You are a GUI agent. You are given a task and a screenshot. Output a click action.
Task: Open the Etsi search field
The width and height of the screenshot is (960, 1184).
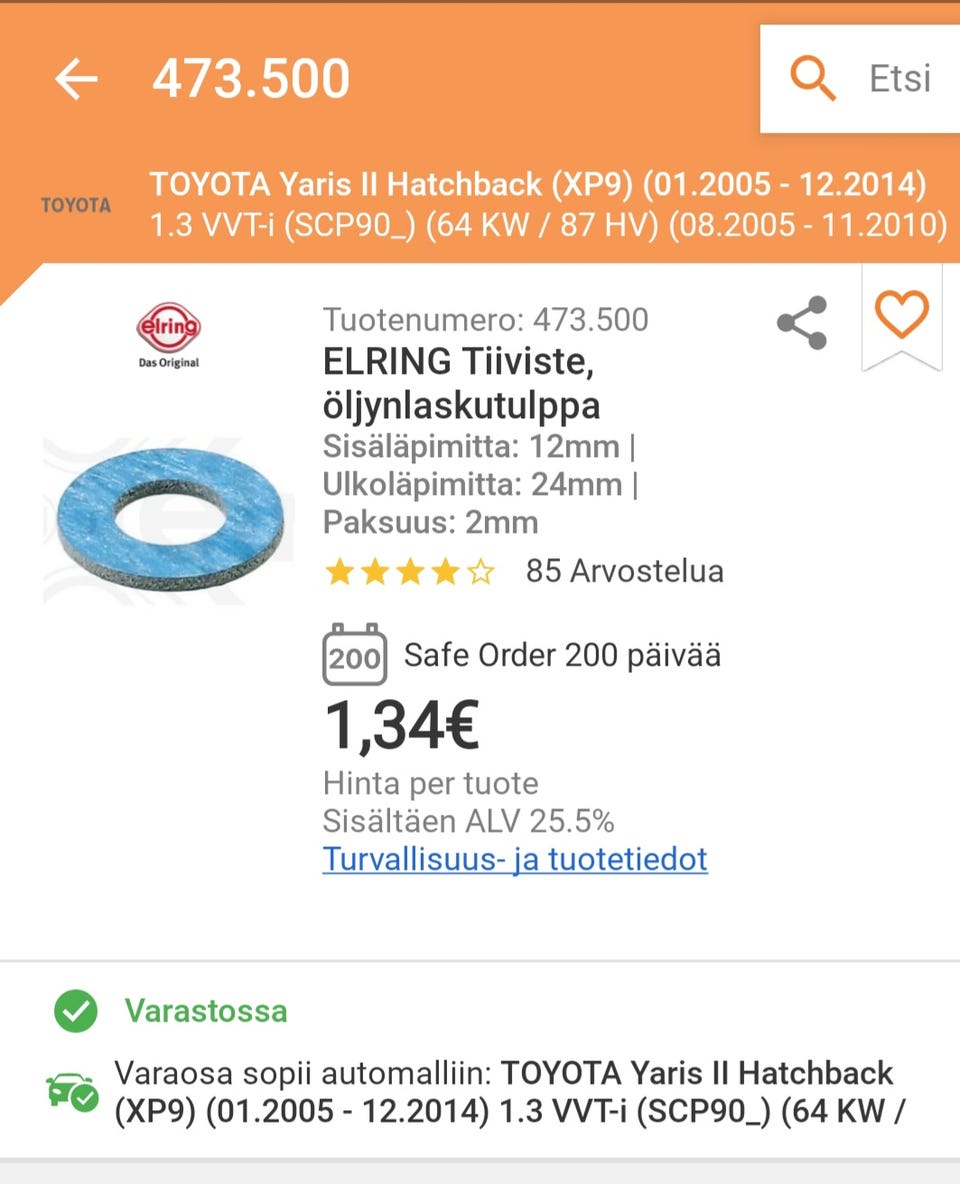click(860, 78)
